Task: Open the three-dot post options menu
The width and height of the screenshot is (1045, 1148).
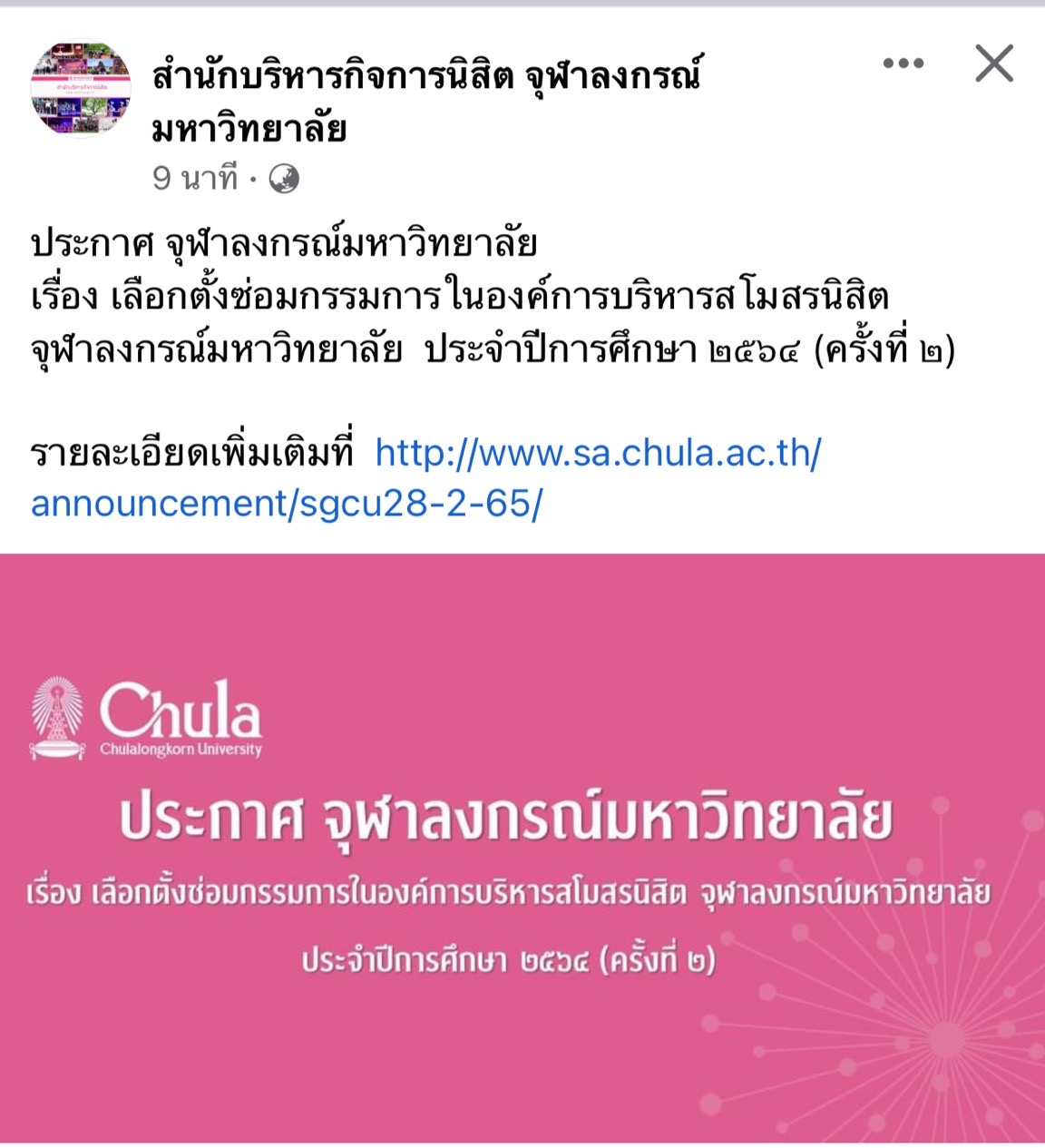Action: (901, 64)
